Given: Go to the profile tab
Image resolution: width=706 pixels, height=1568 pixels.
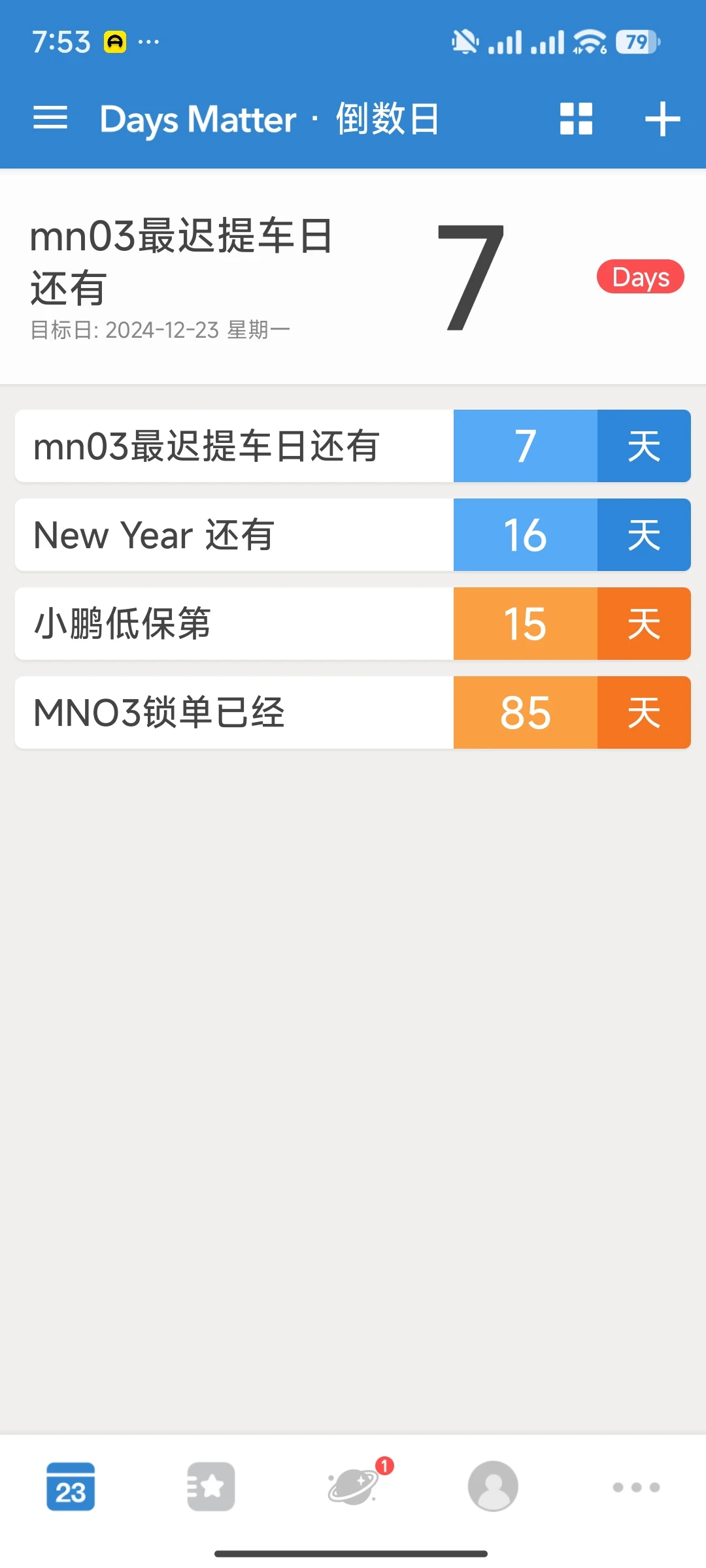Looking at the screenshot, I should coord(493,1486).
